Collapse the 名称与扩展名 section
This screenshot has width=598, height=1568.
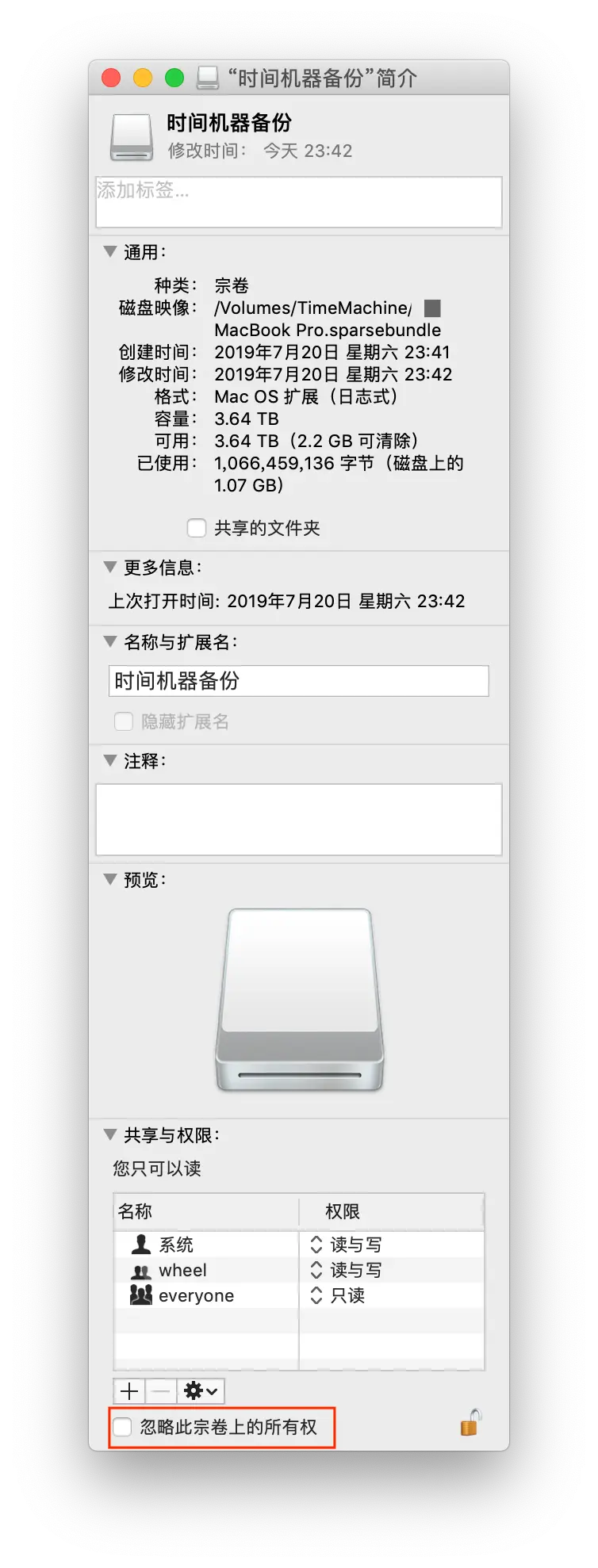click(110, 641)
